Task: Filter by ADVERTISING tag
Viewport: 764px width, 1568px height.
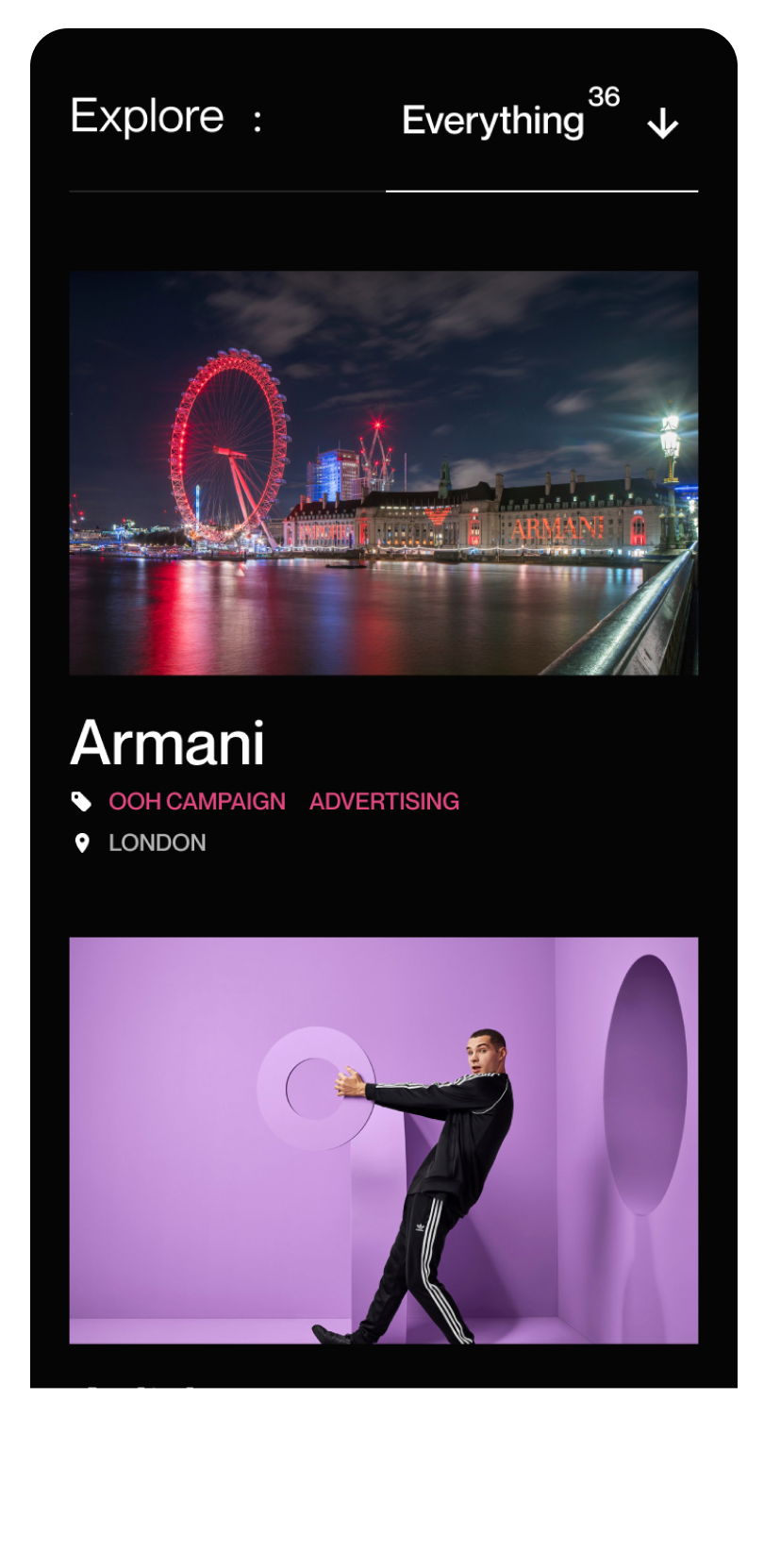Action: click(384, 801)
